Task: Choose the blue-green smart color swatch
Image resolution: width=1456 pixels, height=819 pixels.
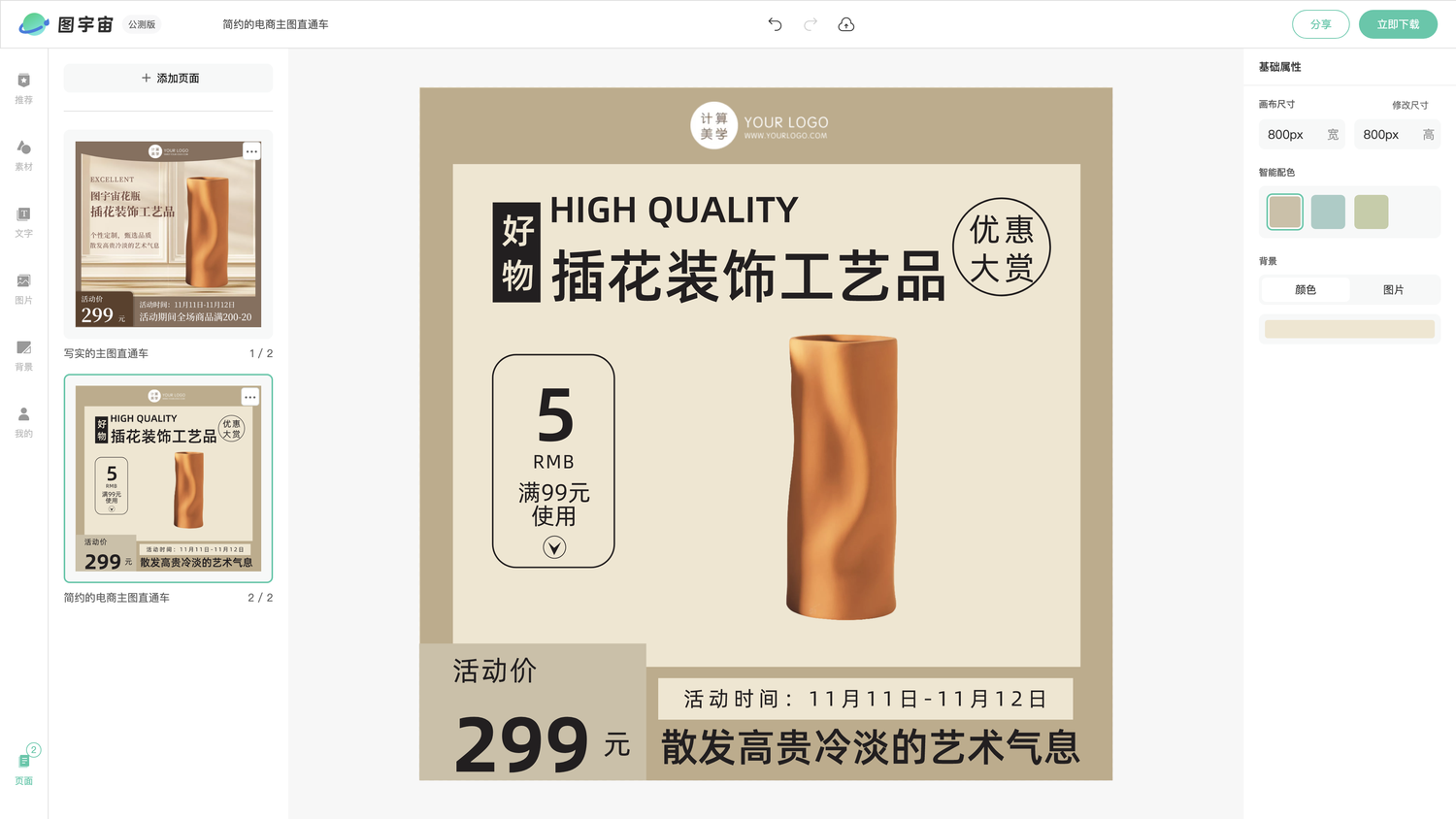Action: click(1327, 212)
